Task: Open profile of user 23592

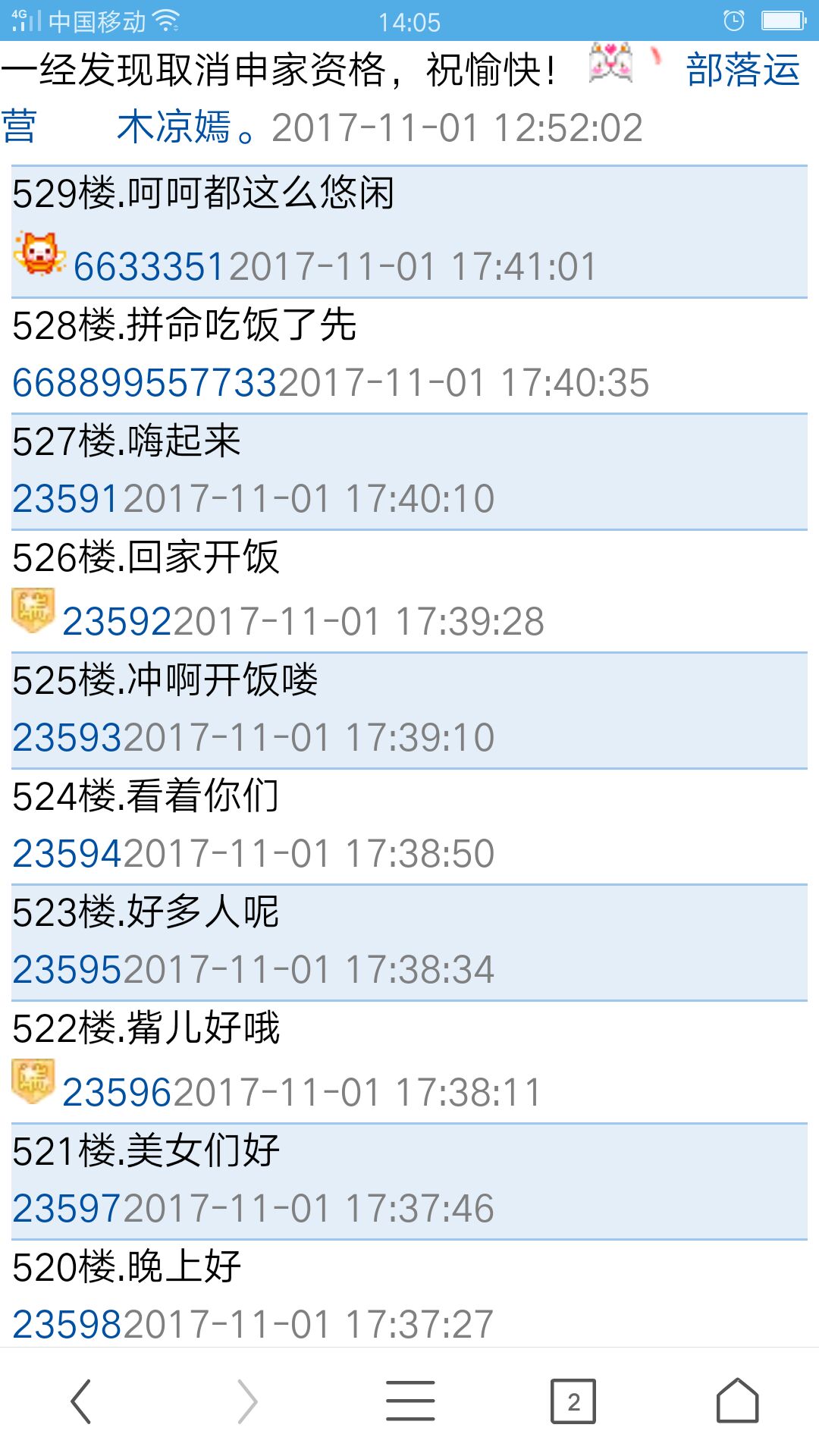Action: click(x=117, y=621)
